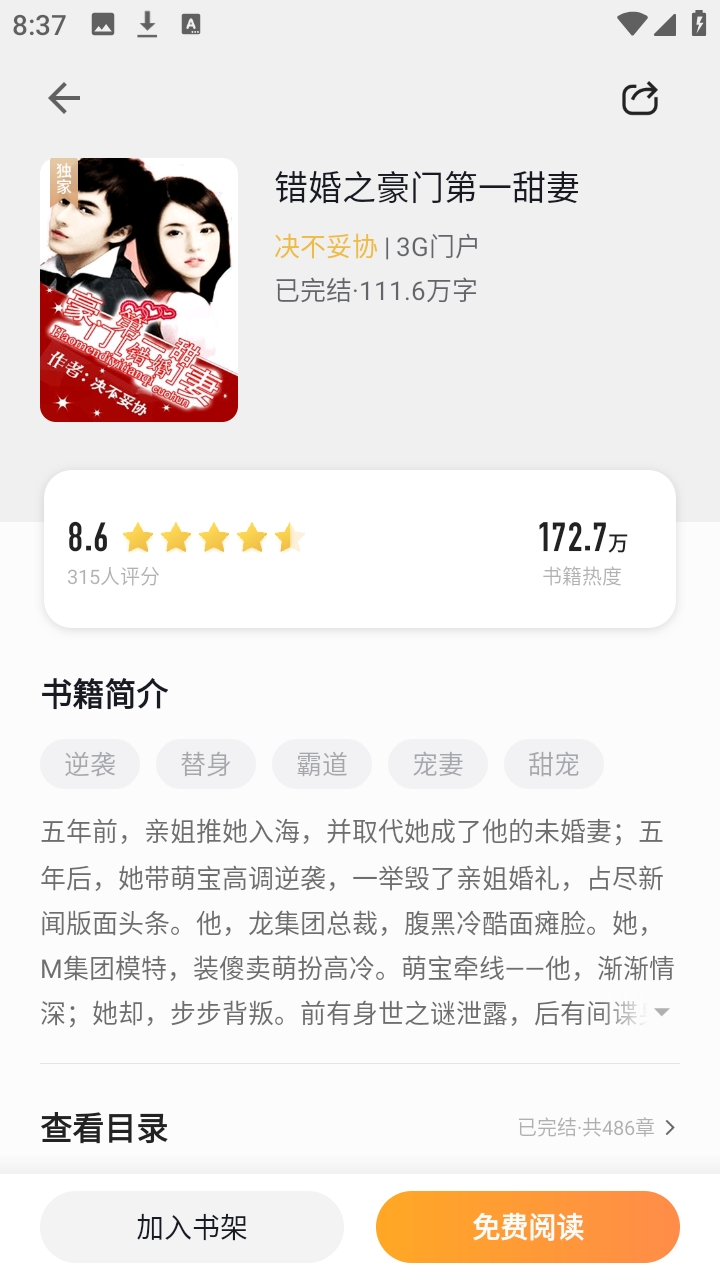720x1280 pixels.
Task: Expand the full book description
Action: tap(661, 1013)
